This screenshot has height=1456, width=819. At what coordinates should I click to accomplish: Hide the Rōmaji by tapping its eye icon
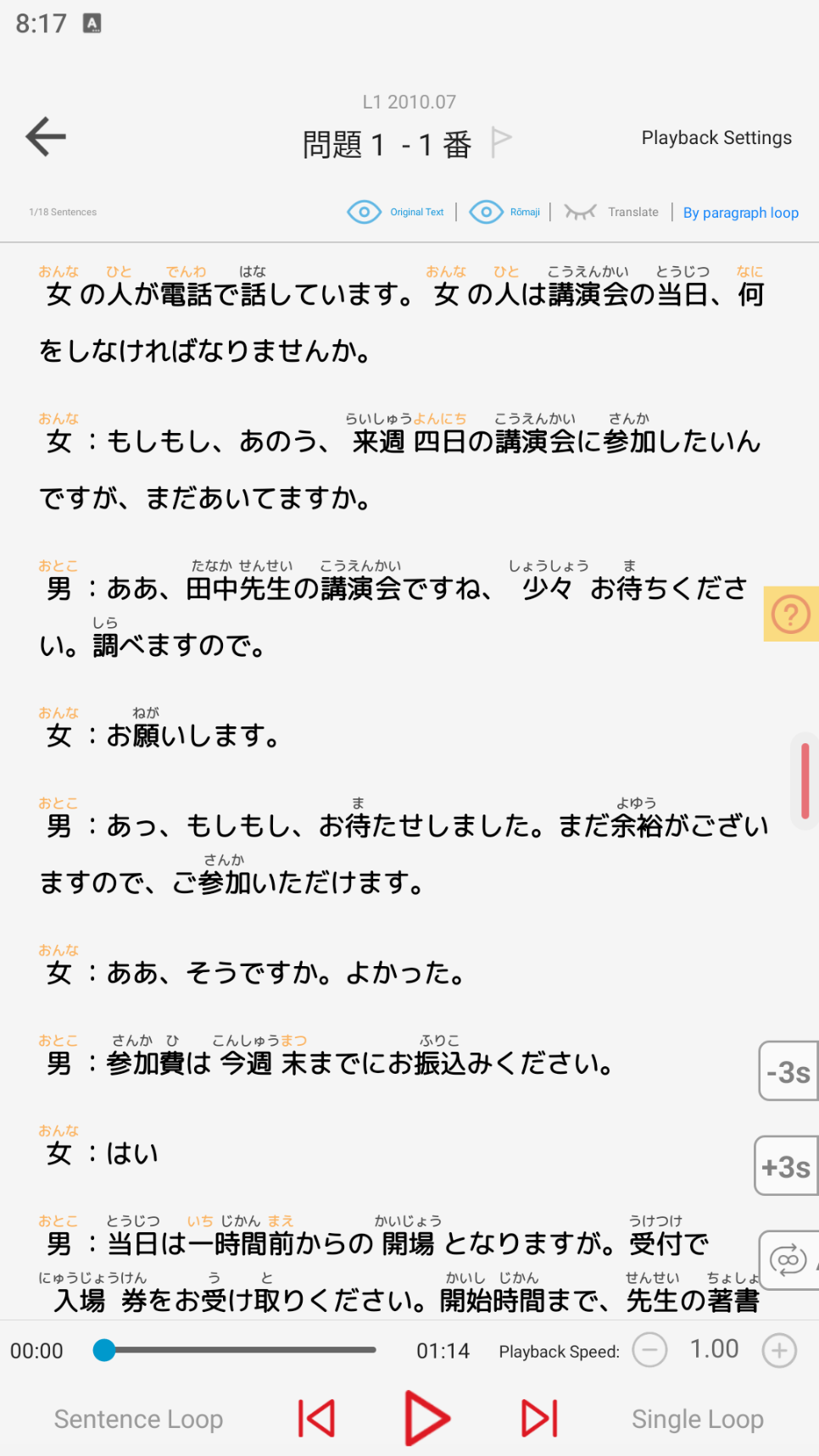pos(486,212)
